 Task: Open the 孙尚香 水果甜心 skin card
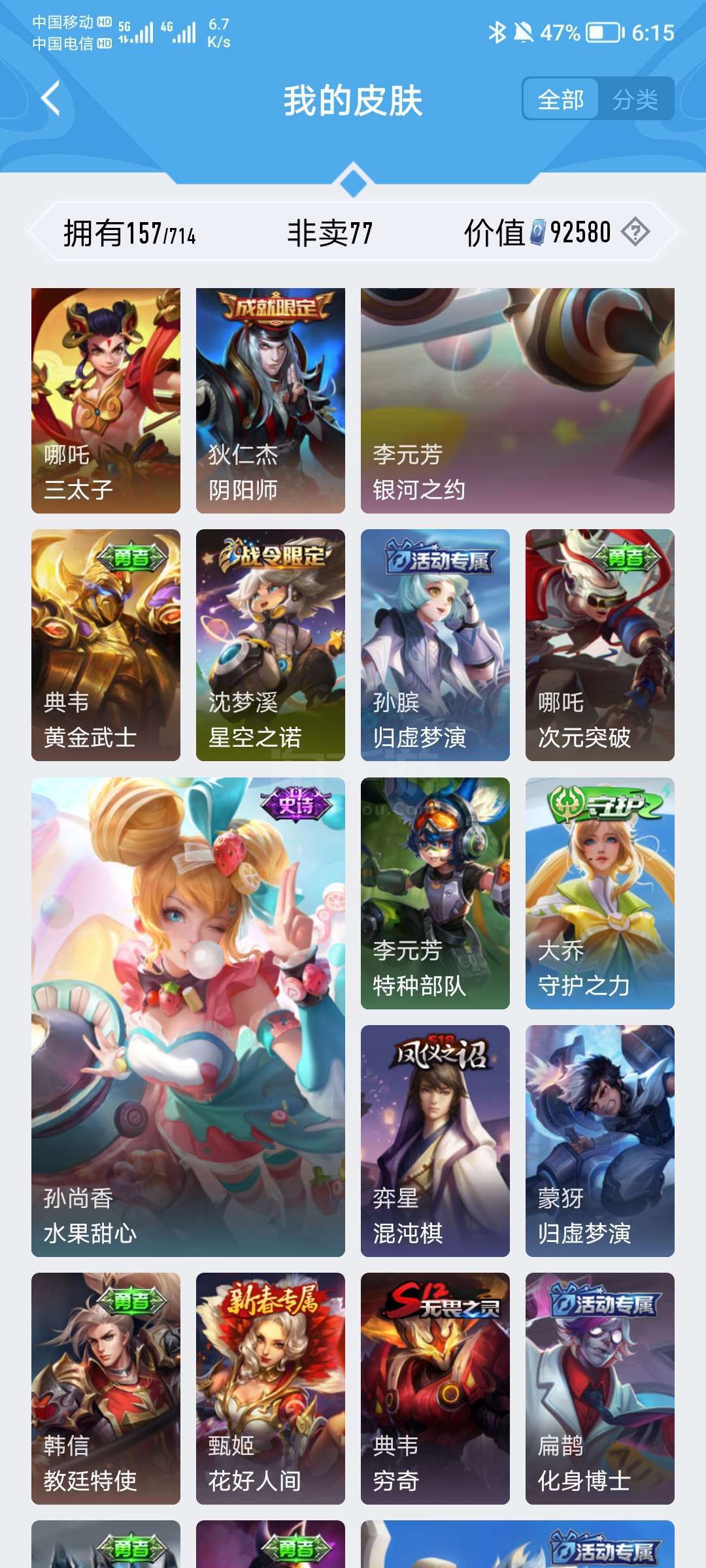[x=188, y=1017]
